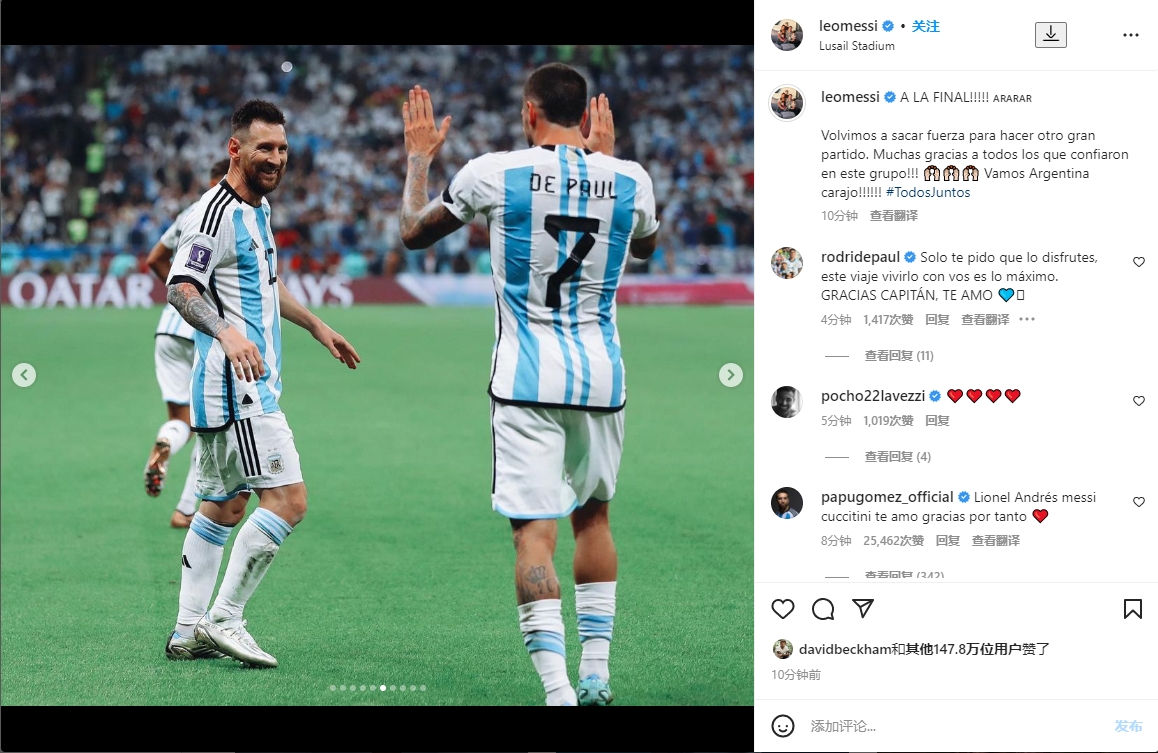Go back to the previous carousel photo
This screenshot has width=1158, height=753.
[24, 375]
